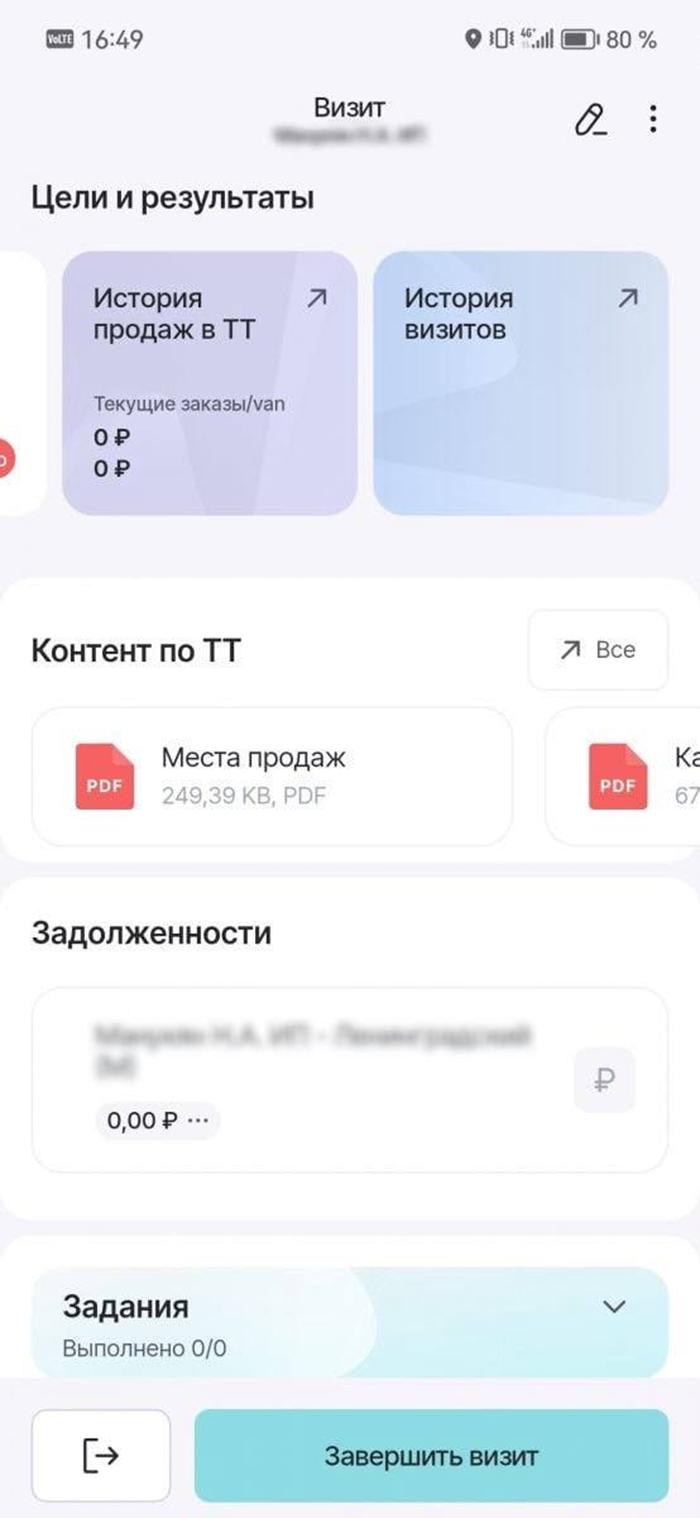Open История продаж в ТТ card
The image size is (700, 1518).
(210, 383)
